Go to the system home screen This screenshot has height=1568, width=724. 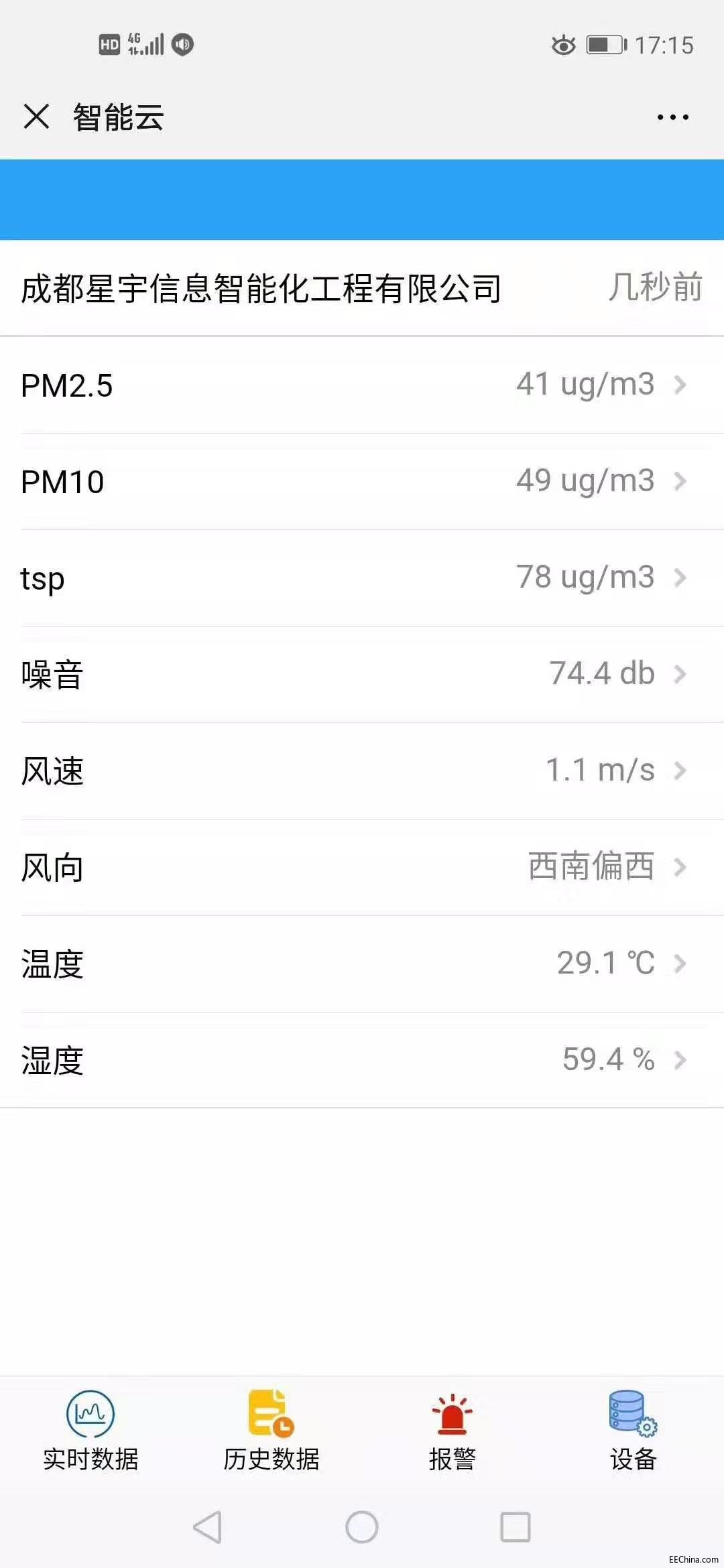pyautogui.click(x=362, y=1528)
